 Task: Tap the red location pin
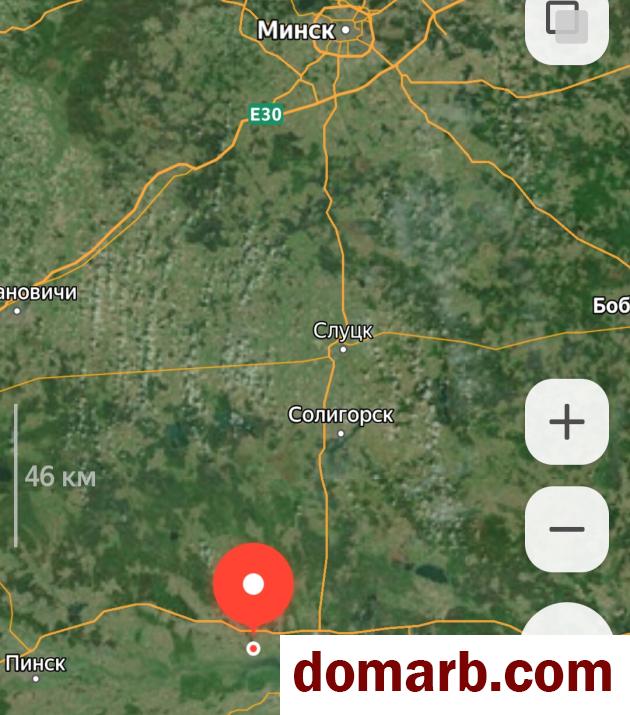(254, 586)
